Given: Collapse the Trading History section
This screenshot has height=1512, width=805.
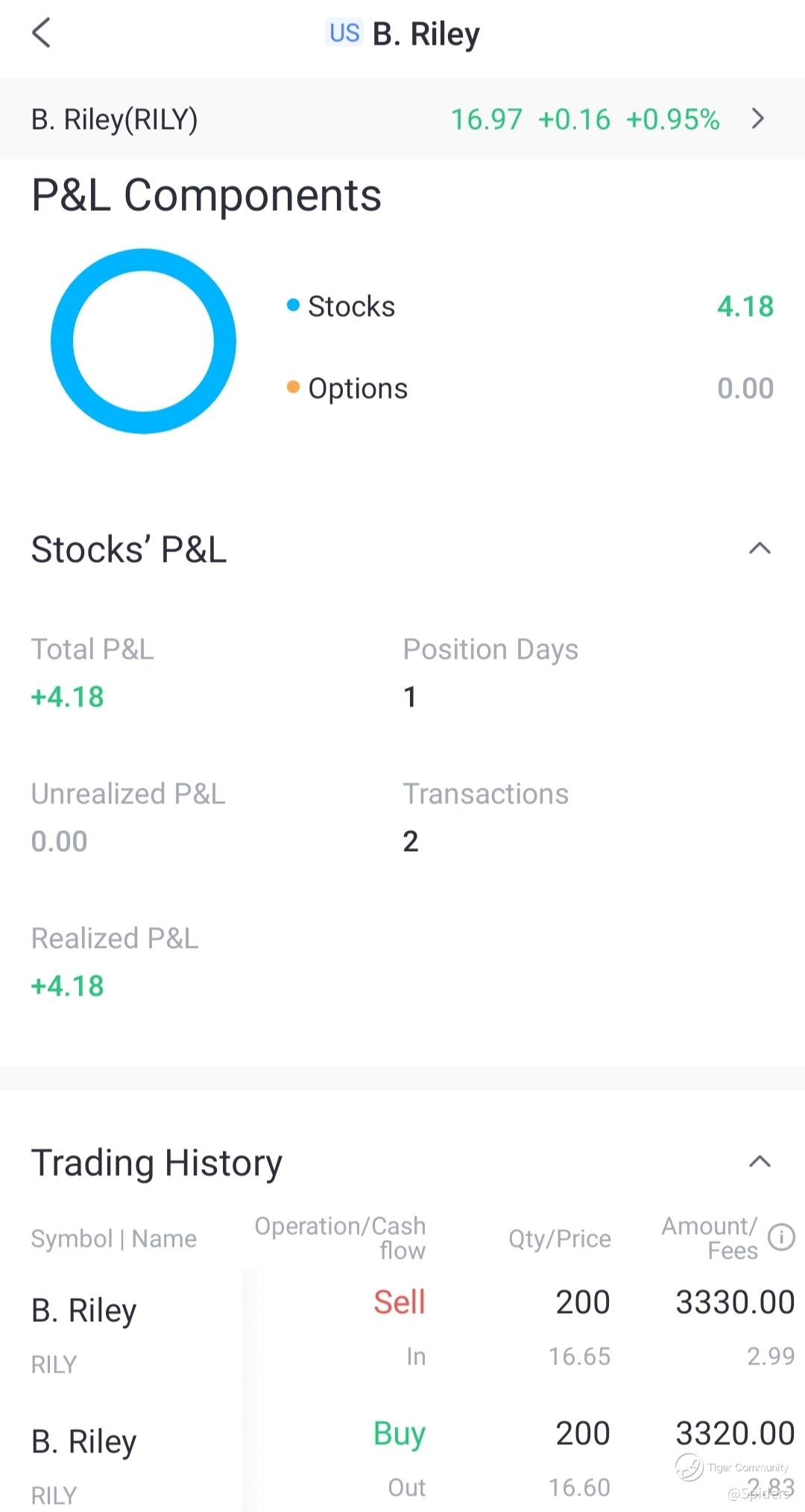Looking at the screenshot, I should coord(759,1162).
